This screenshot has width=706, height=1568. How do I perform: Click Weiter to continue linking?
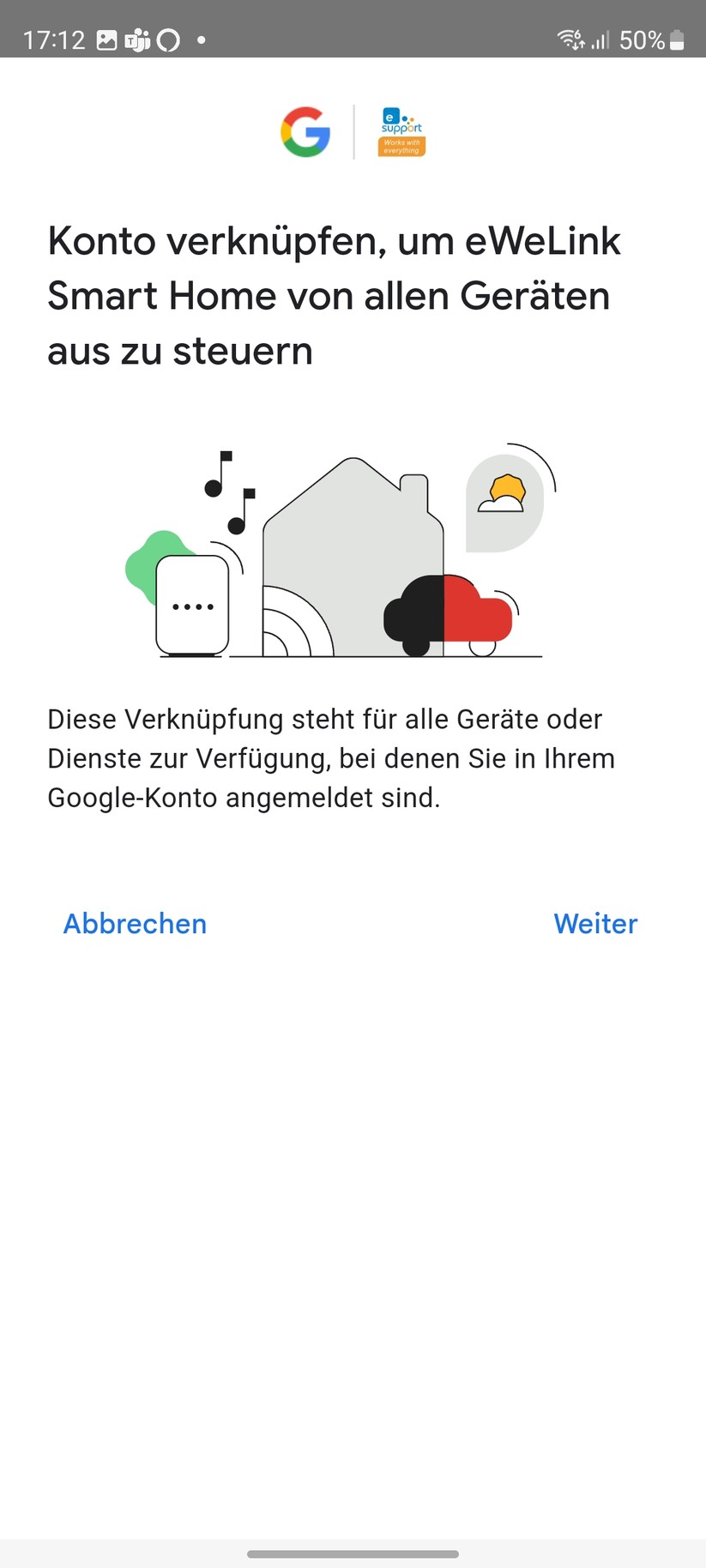pos(595,924)
